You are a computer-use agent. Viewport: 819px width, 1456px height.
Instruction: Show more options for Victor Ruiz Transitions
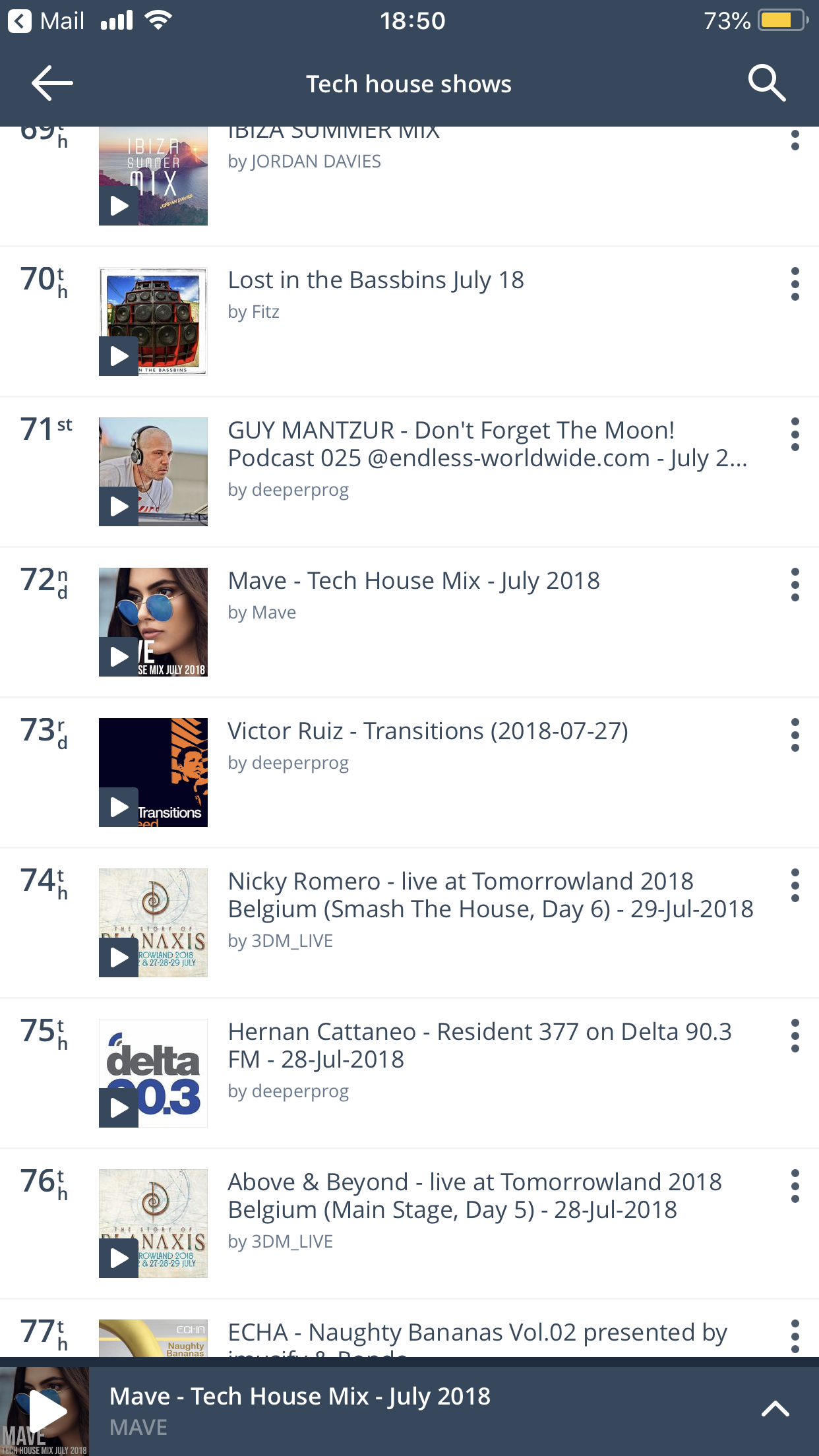click(x=795, y=735)
